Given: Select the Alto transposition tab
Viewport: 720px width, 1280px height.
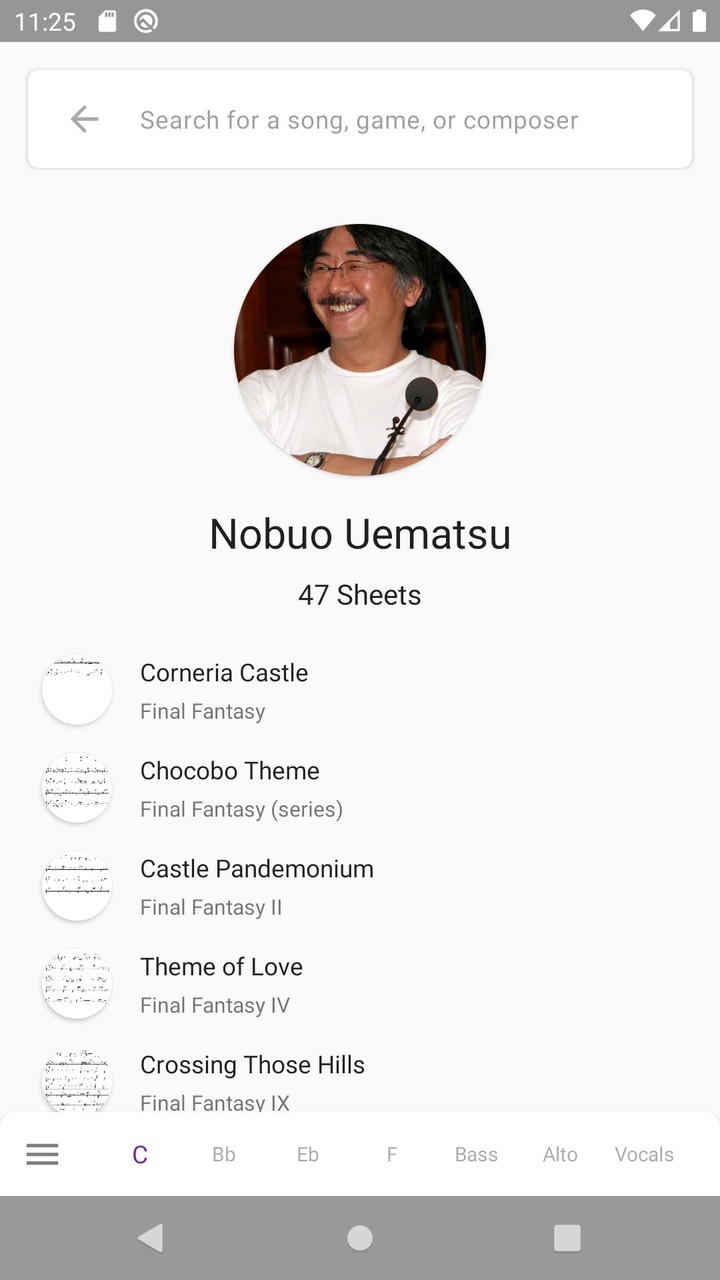Looking at the screenshot, I should pos(559,1154).
